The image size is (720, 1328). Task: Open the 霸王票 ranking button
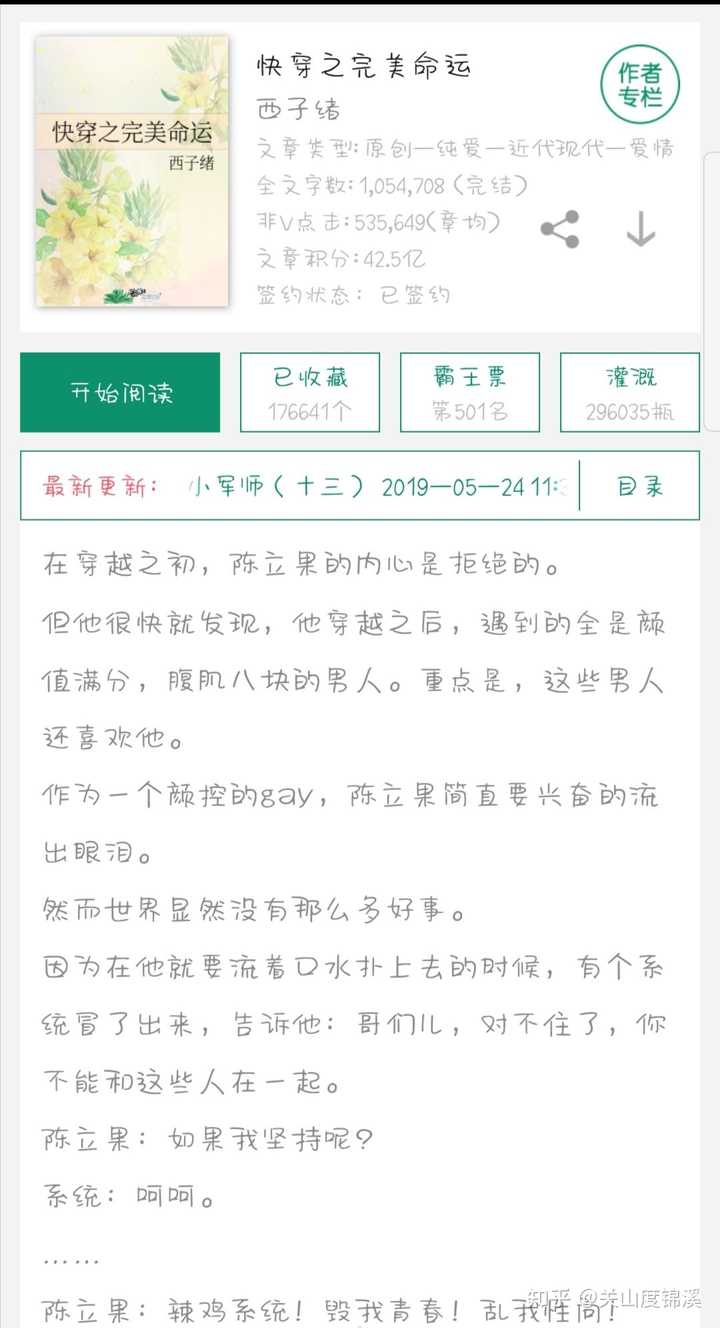470,392
